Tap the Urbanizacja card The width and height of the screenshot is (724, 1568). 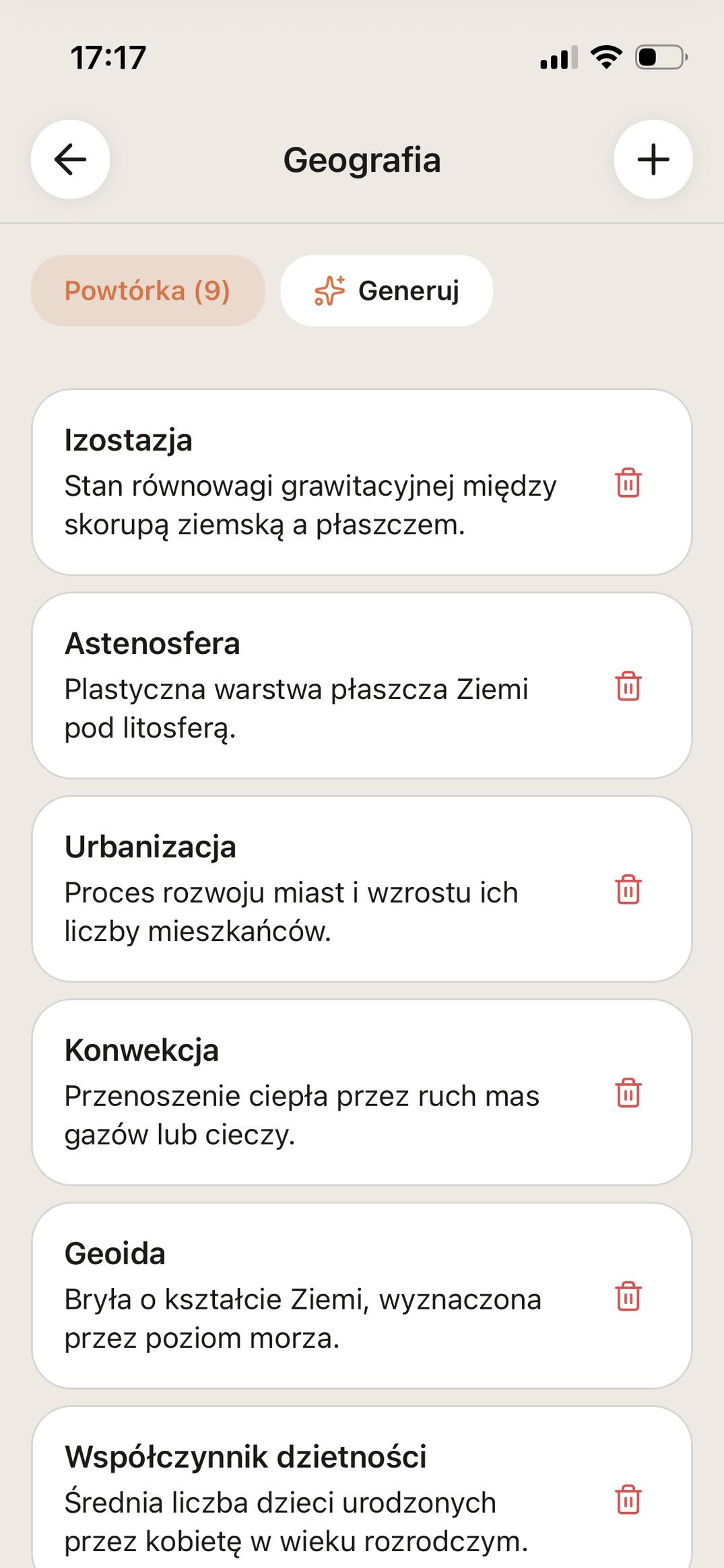pyautogui.click(x=303, y=889)
